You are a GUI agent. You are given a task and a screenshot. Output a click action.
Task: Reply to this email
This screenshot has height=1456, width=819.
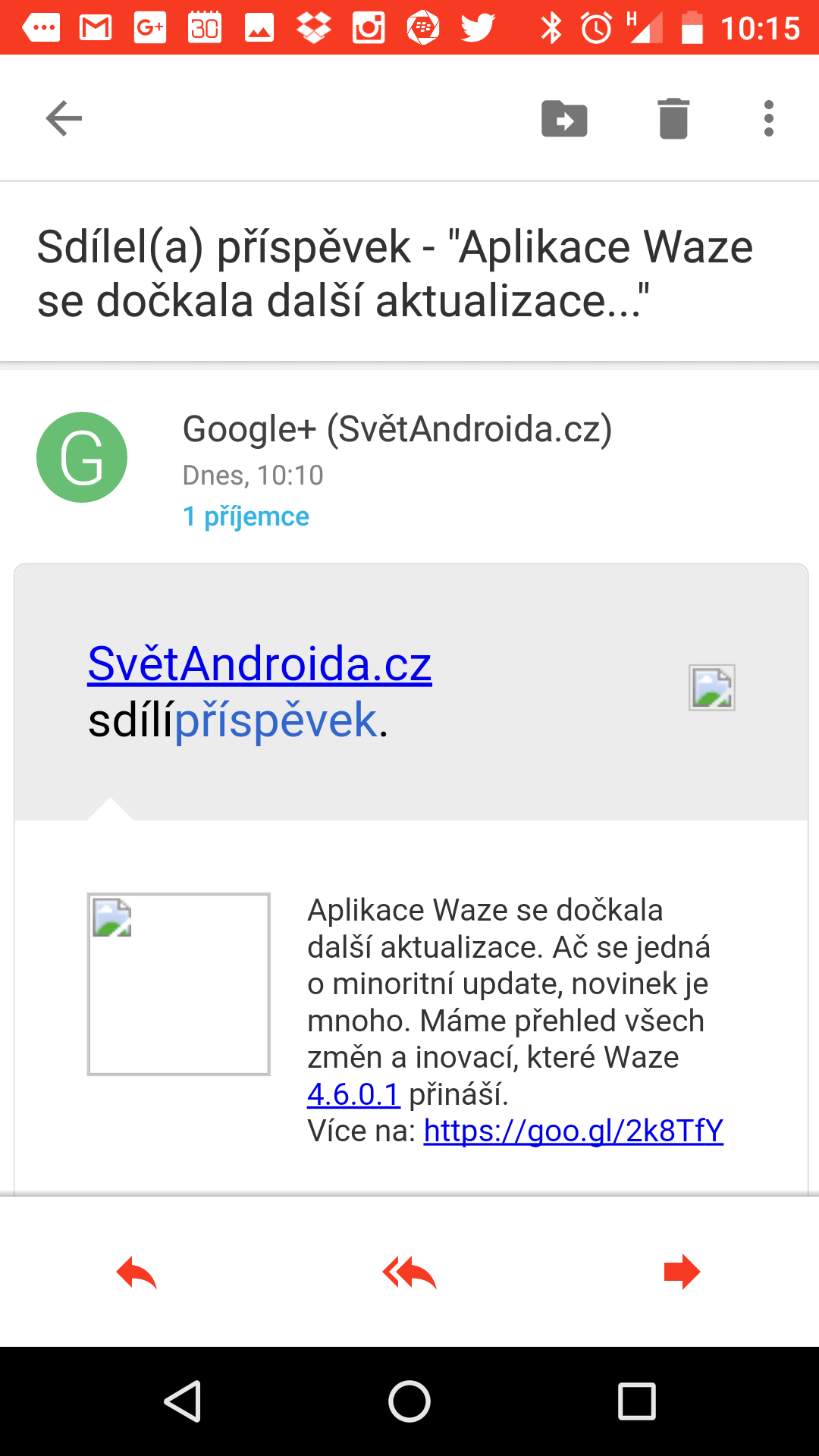click(x=136, y=1272)
